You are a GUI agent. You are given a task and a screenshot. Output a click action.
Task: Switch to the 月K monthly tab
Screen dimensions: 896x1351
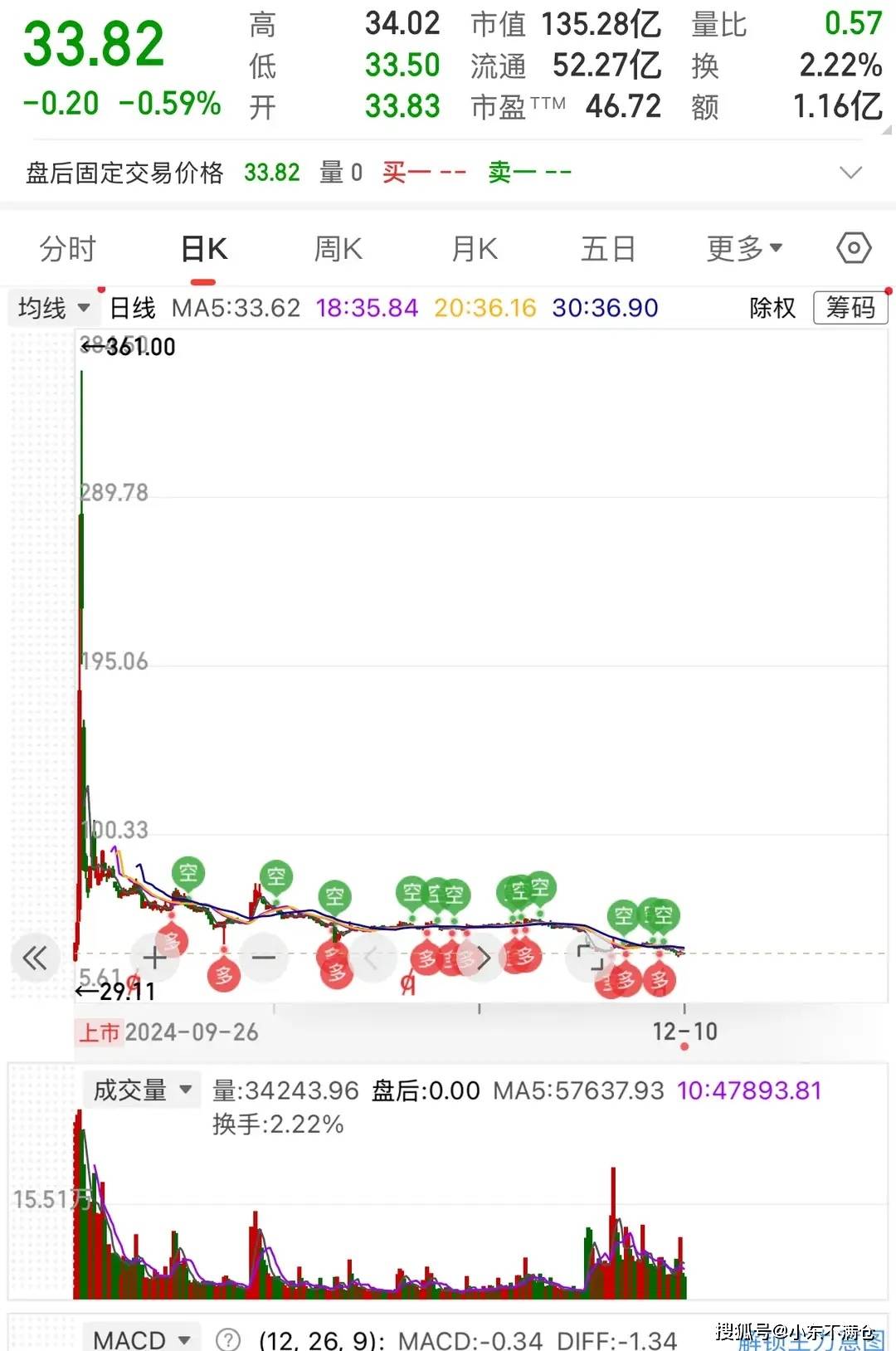(475, 249)
